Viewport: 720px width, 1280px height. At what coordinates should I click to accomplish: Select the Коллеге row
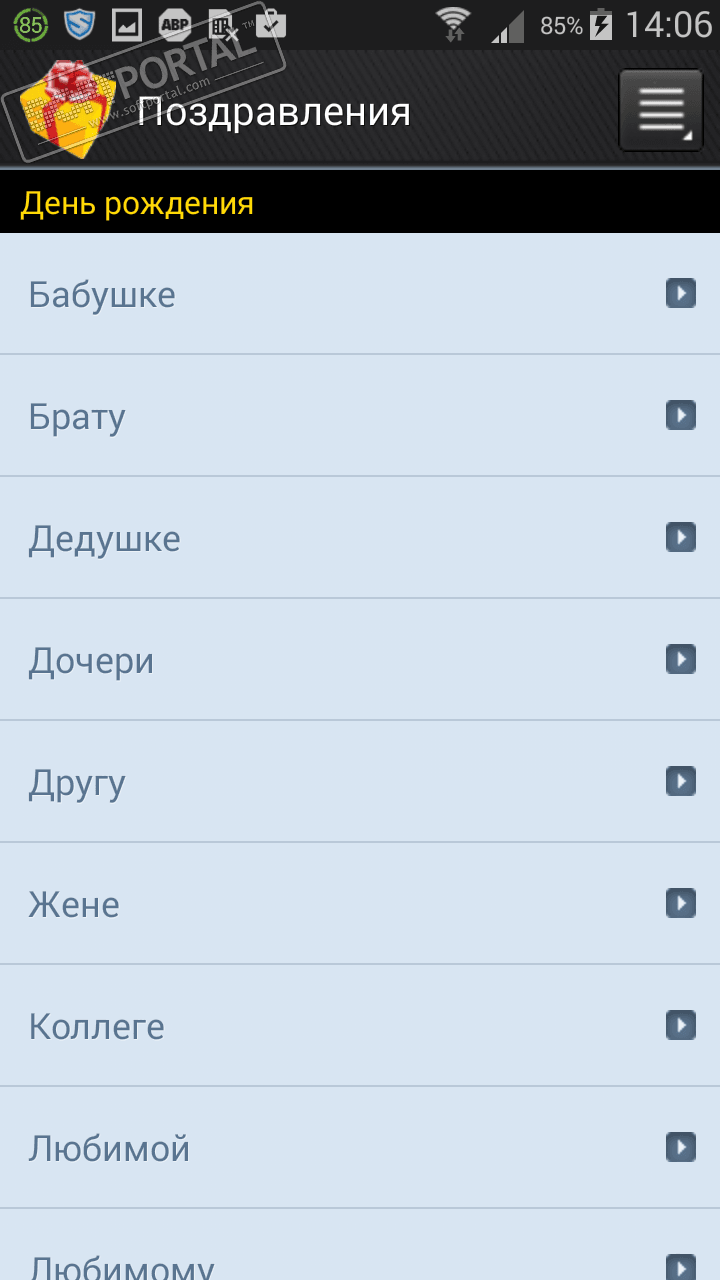click(x=360, y=1026)
